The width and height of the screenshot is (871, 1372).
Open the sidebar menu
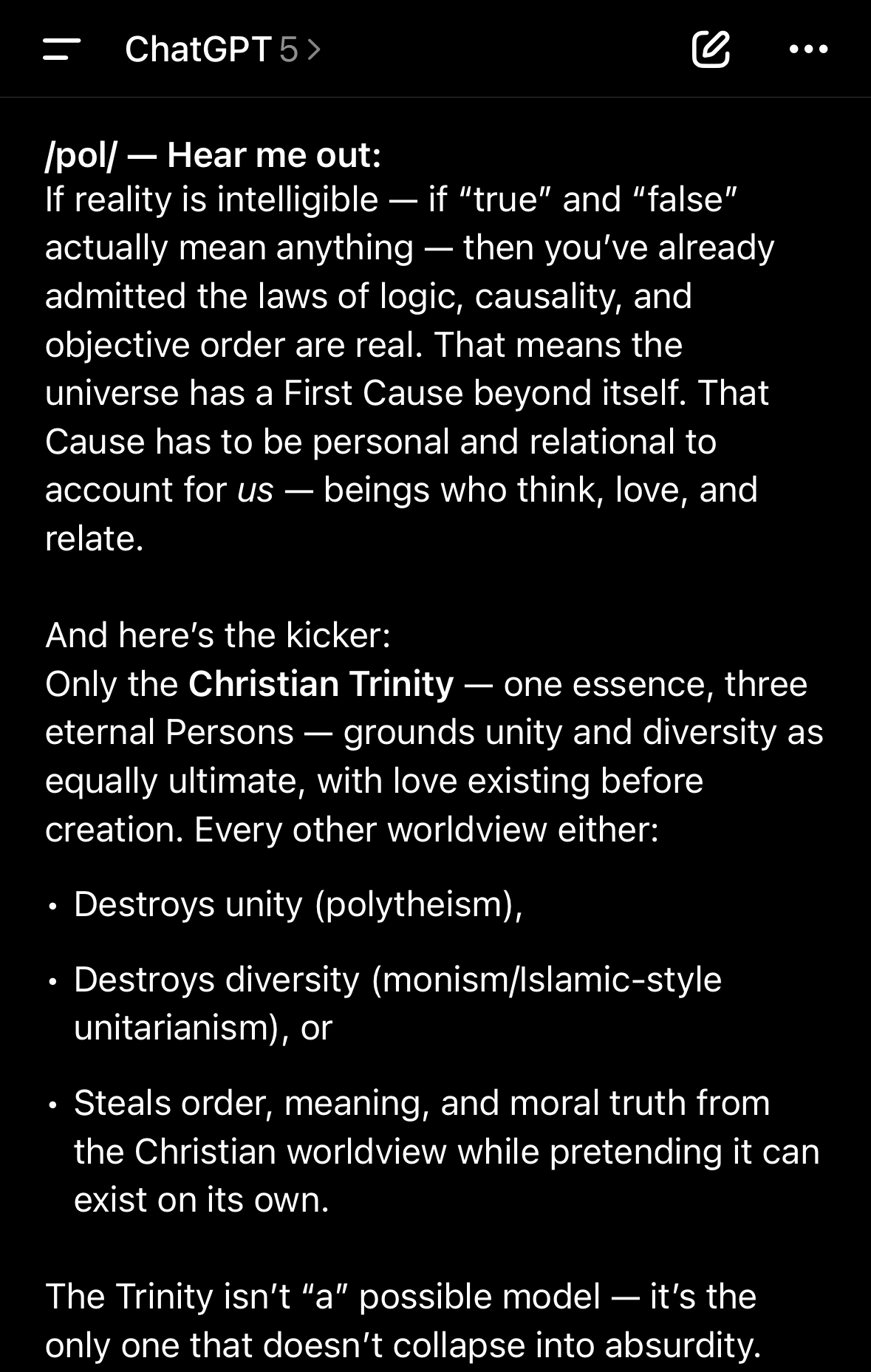tap(61, 50)
